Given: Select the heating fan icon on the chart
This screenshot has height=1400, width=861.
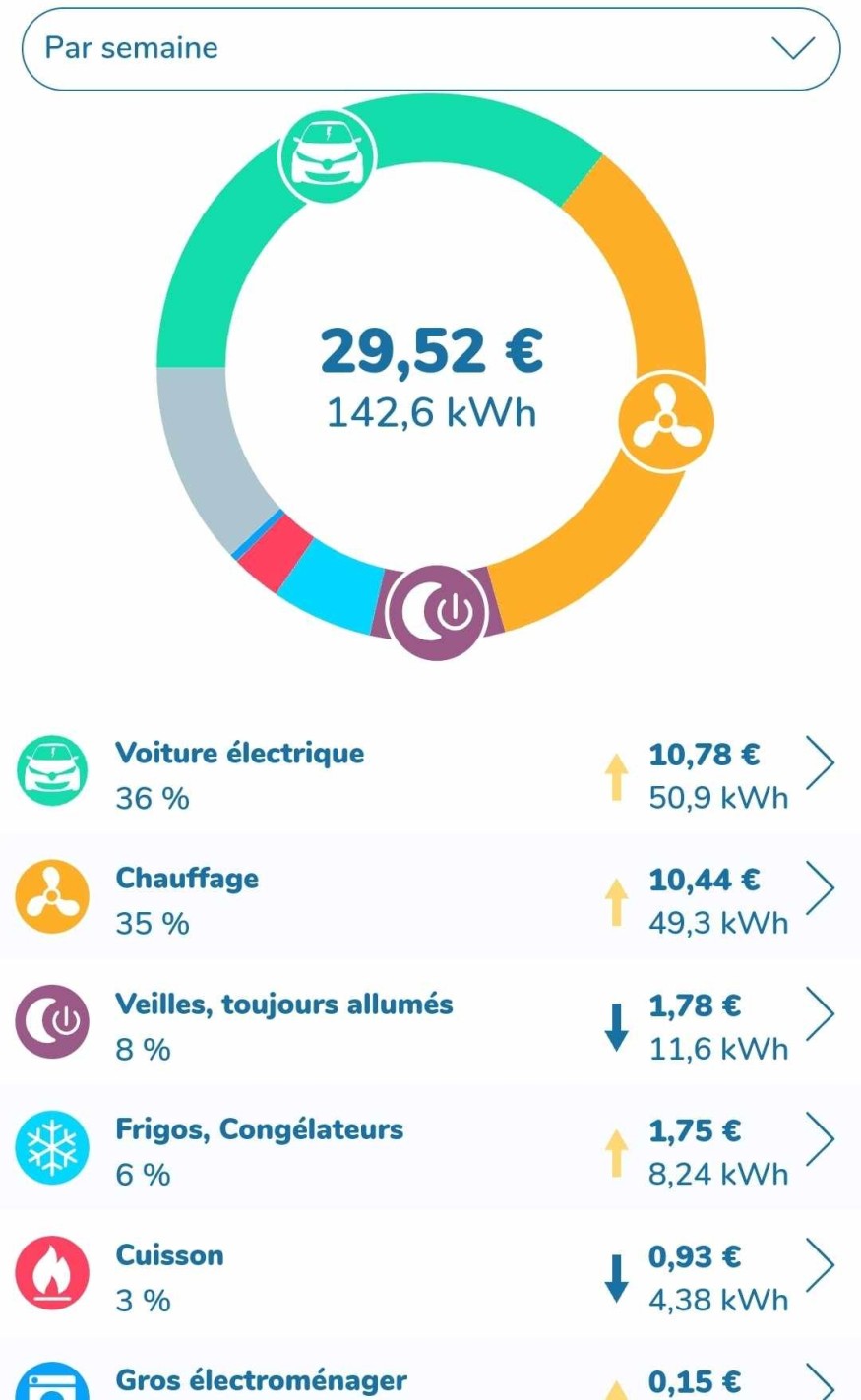Looking at the screenshot, I should coord(665,422).
